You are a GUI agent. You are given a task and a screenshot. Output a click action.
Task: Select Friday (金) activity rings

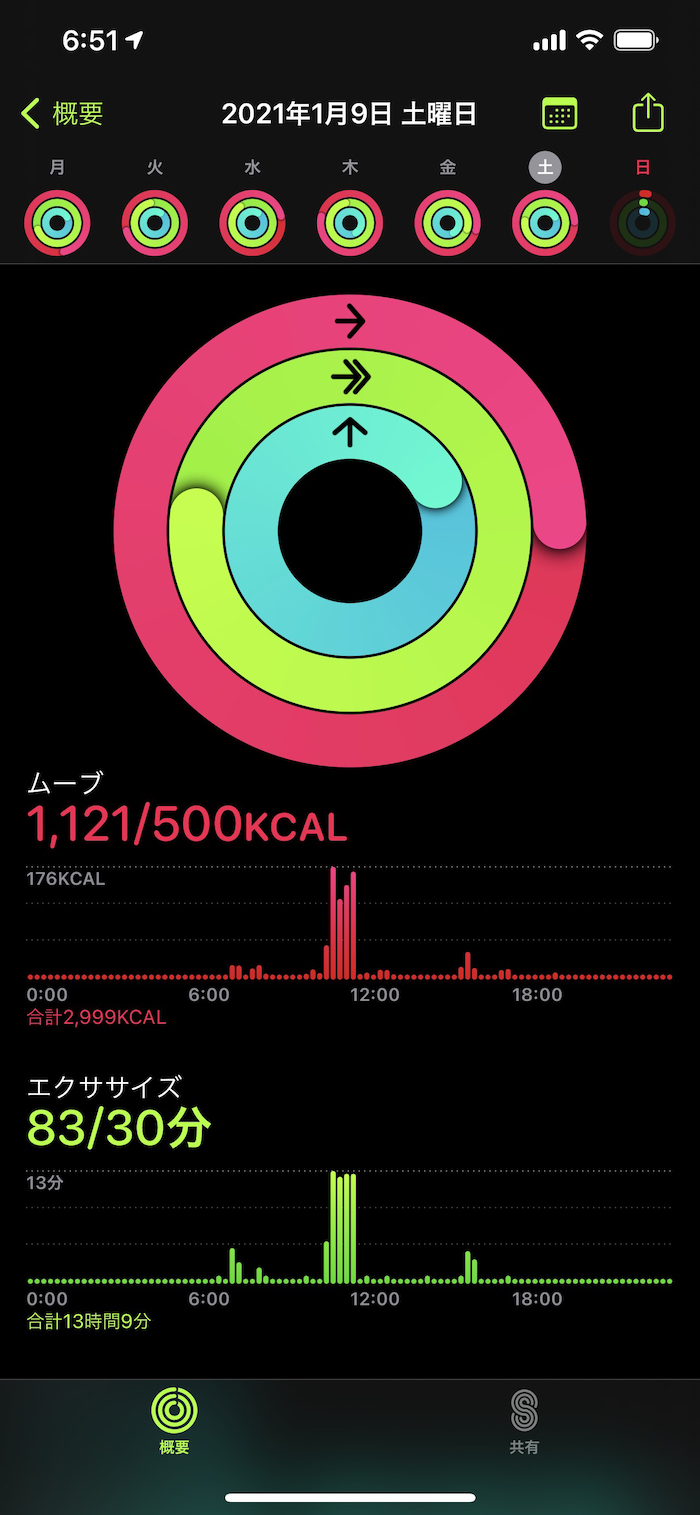448,222
